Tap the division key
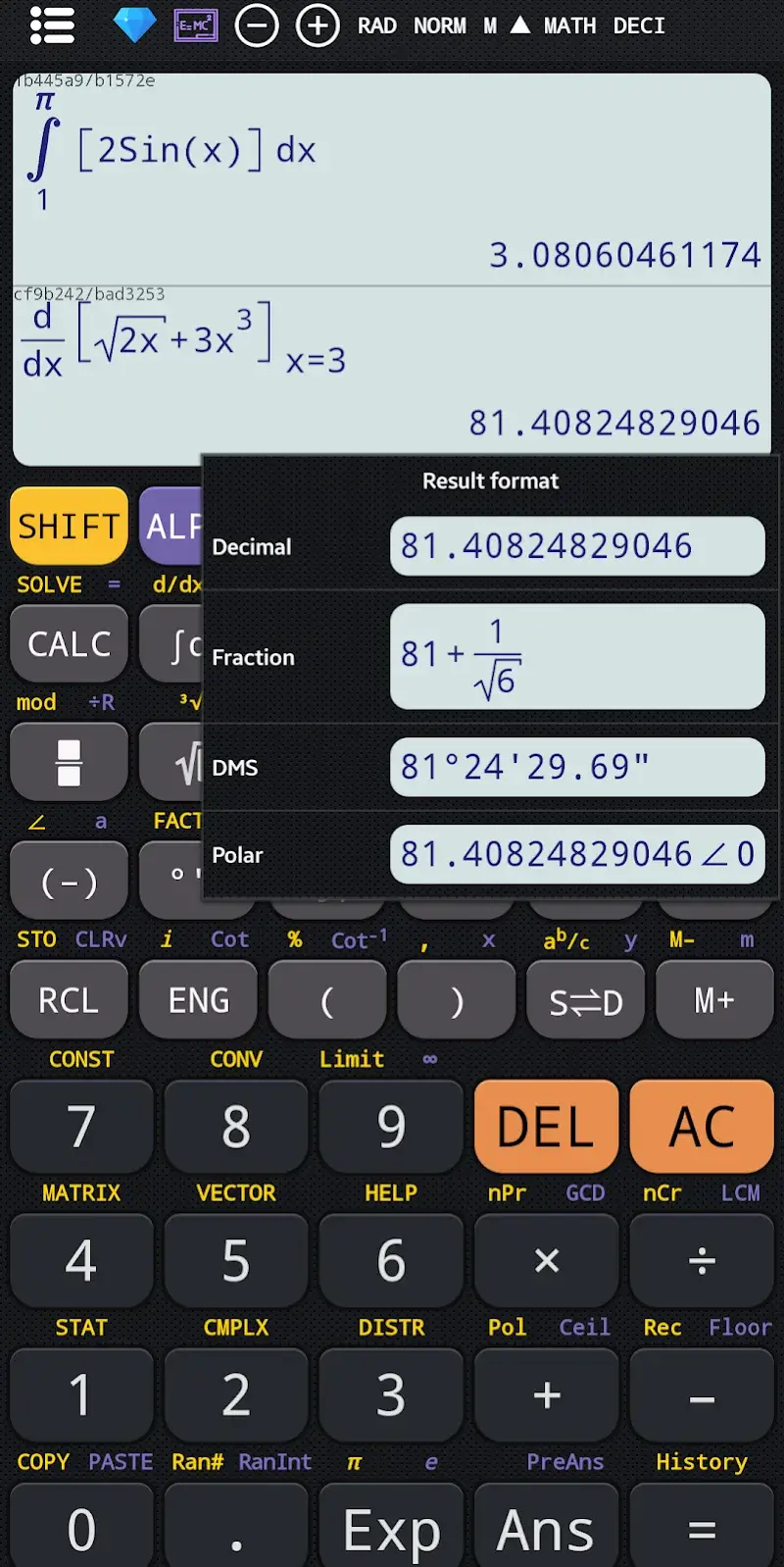 coord(702,1261)
